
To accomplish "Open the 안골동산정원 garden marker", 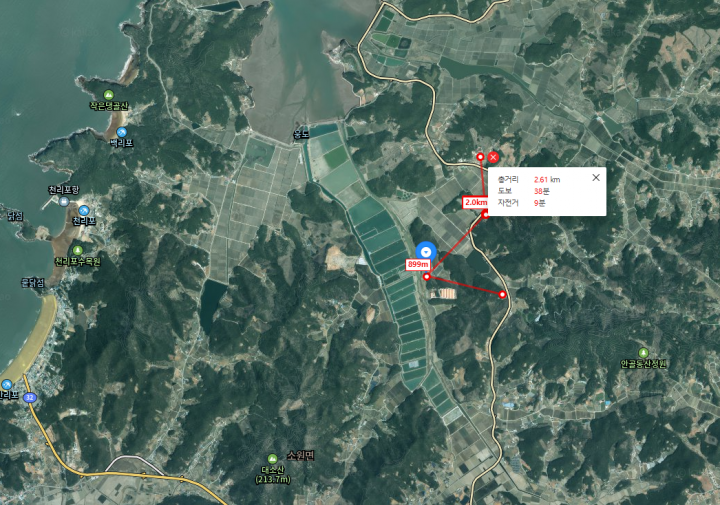I will pos(643,353).
